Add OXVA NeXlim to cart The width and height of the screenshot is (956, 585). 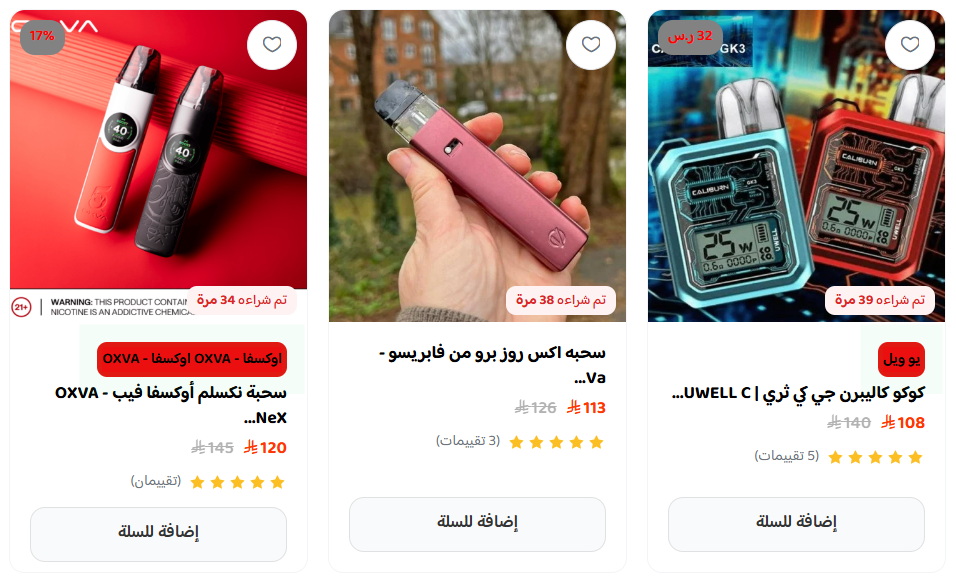pos(158,534)
